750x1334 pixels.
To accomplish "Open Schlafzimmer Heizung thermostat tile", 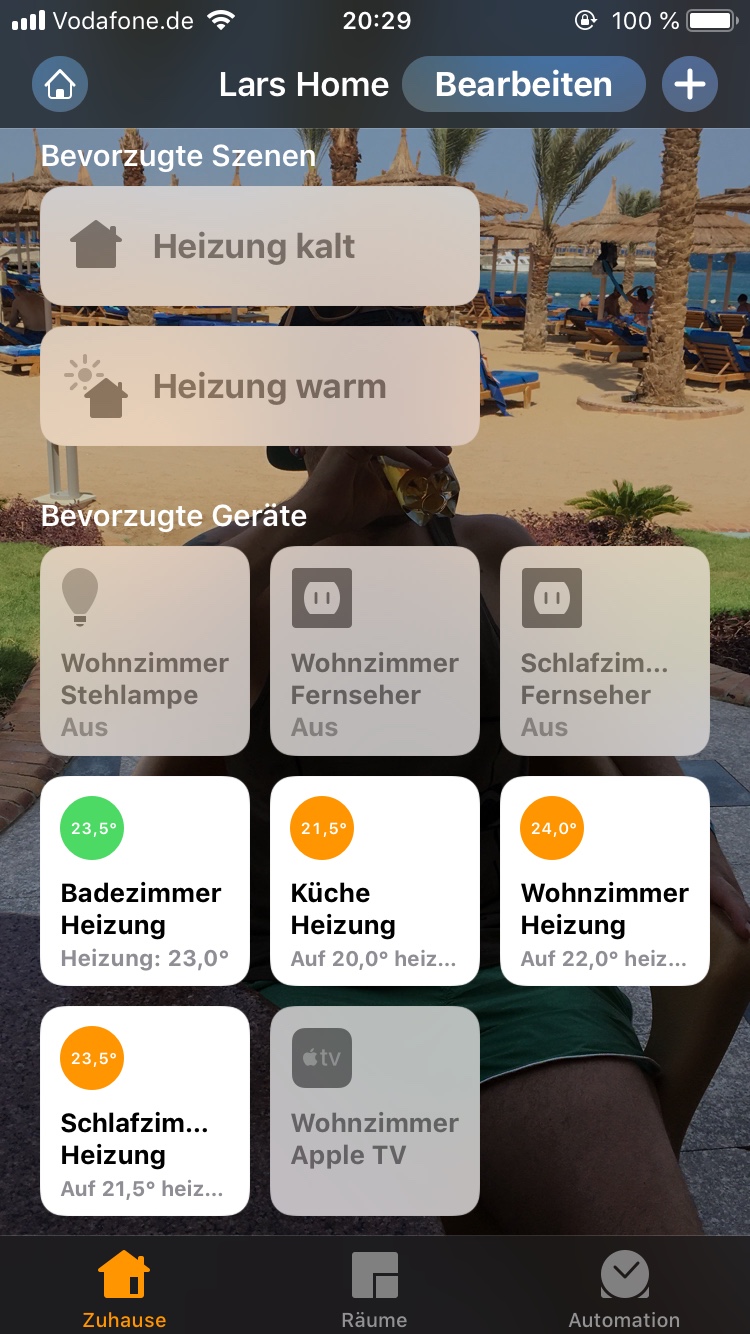I will click(145, 1111).
